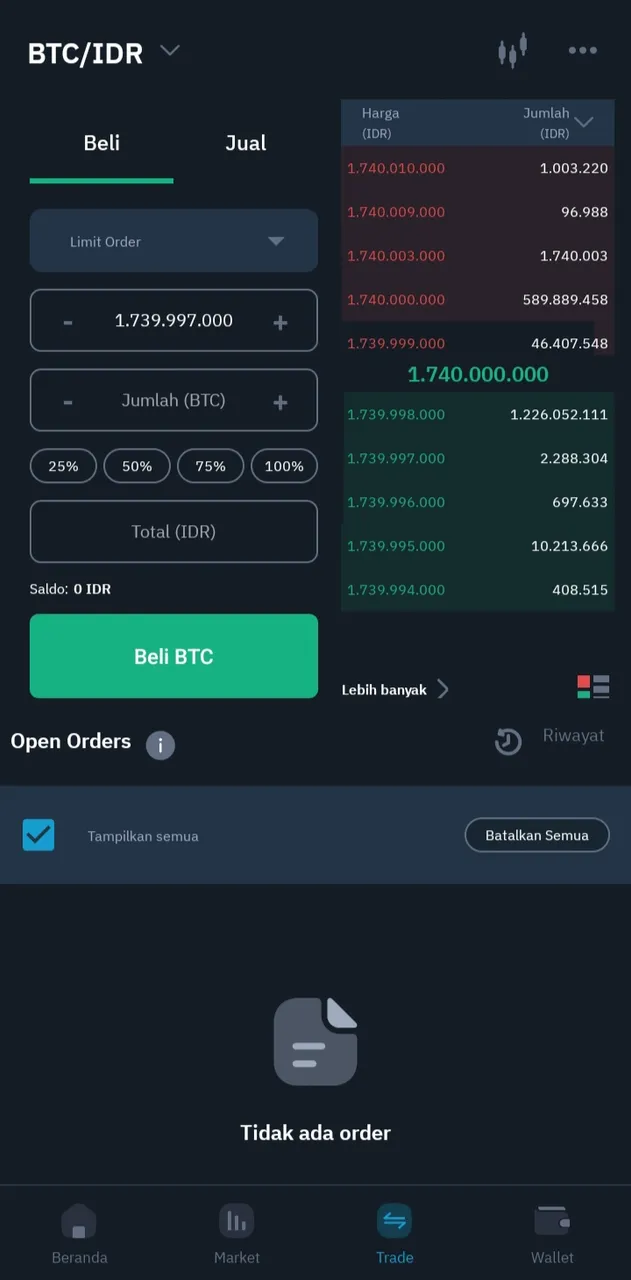
Task: Open the Market tab
Action: tap(236, 1234)
